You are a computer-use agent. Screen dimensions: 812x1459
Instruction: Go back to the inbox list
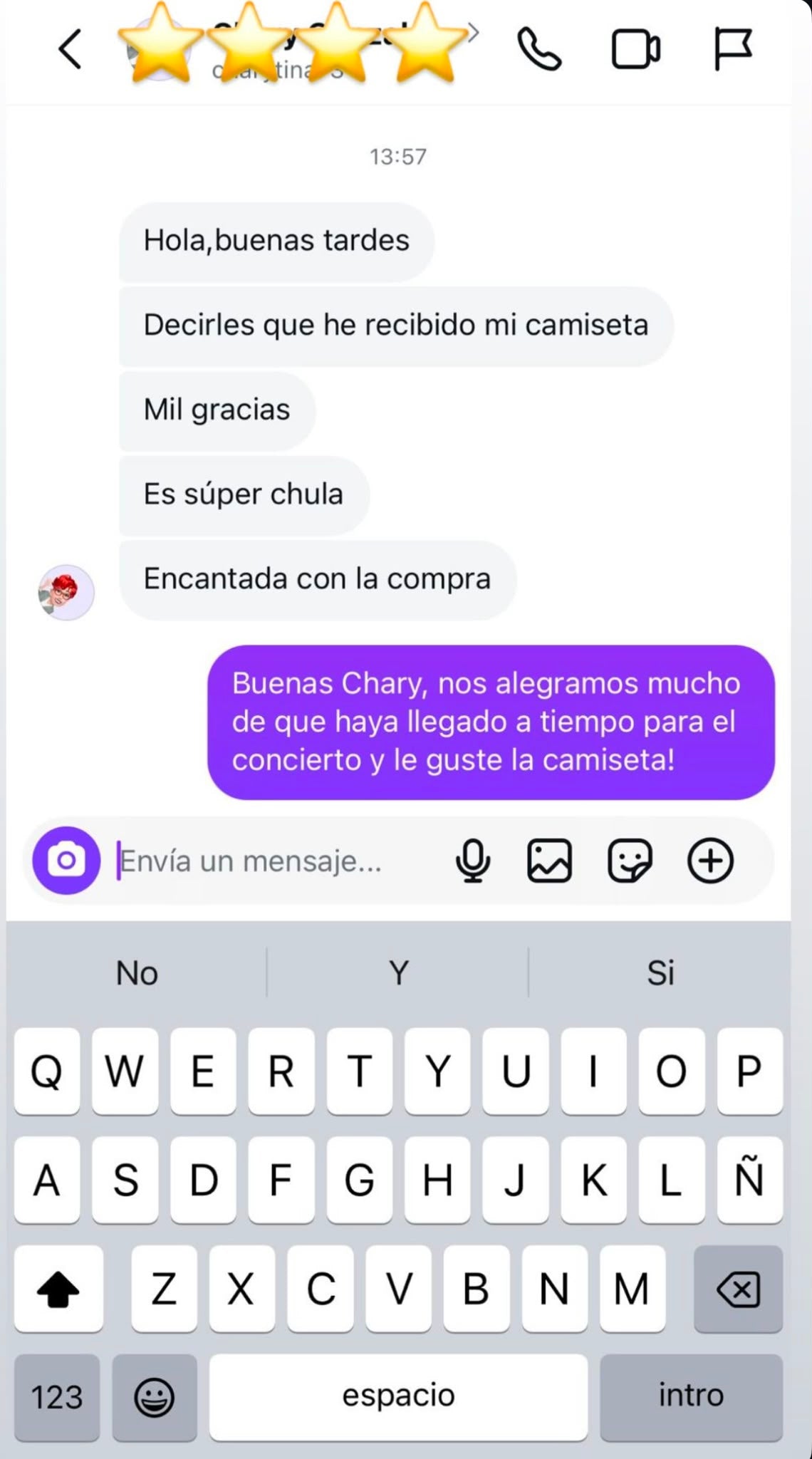[x=70, y=49]
